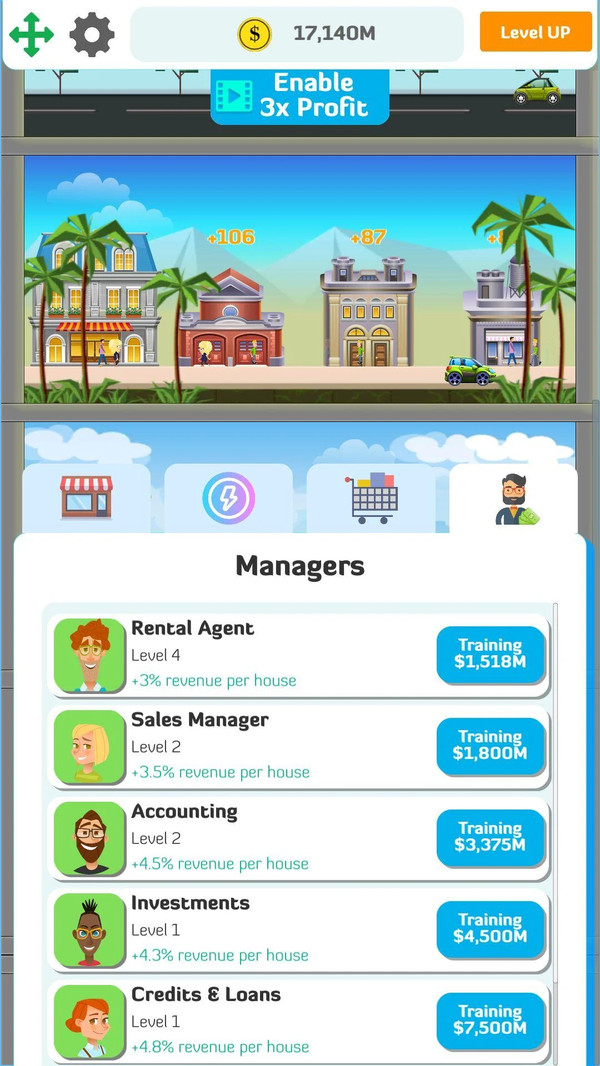Collect the +87 coins above the gray building
The image size is (600, 1066).
[368, 237]
